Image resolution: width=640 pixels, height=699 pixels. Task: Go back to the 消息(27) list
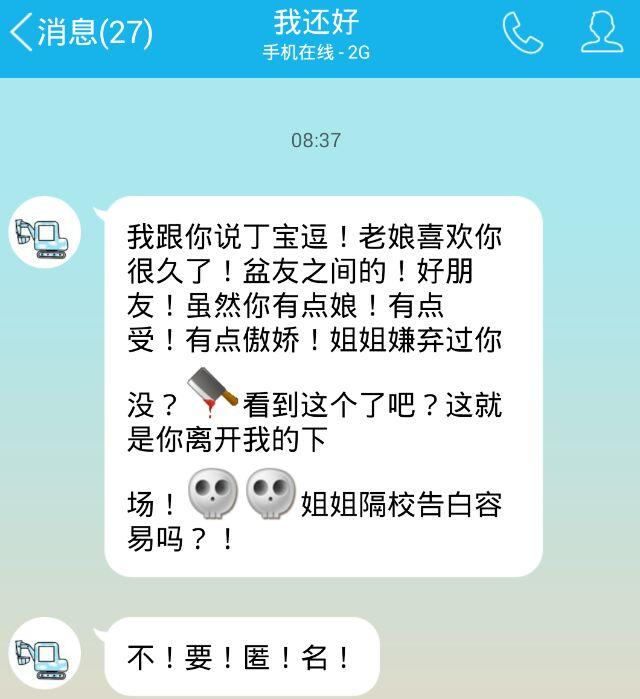pos(80,33)
